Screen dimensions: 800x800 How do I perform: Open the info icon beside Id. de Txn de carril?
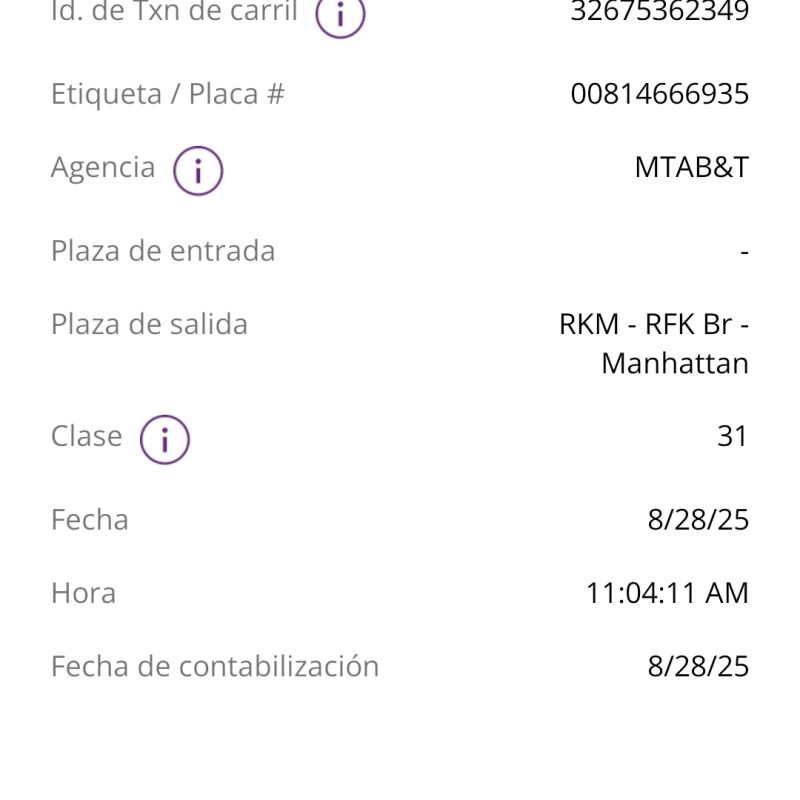pyautogui.click(x=340, y=15)
